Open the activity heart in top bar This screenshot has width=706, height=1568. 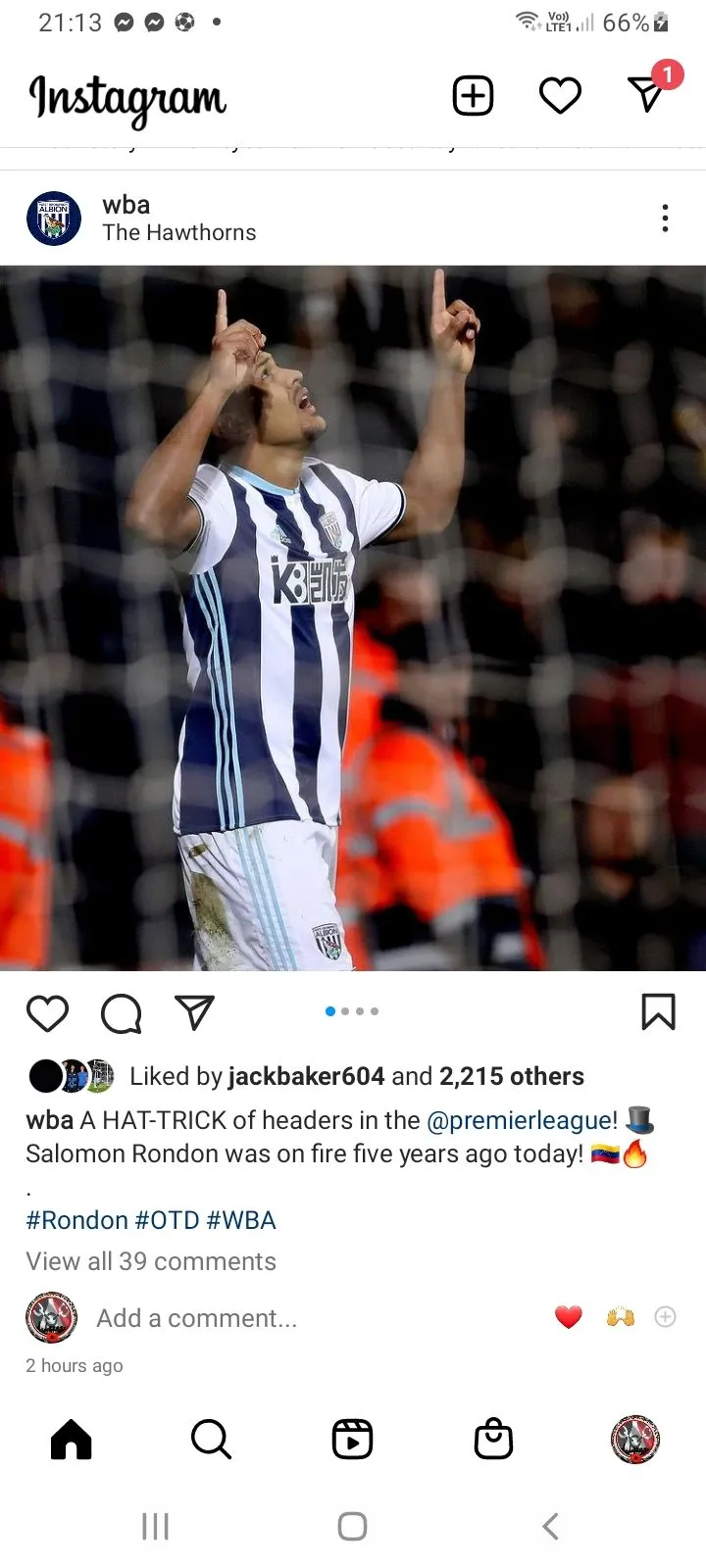(x=560, y=96)
